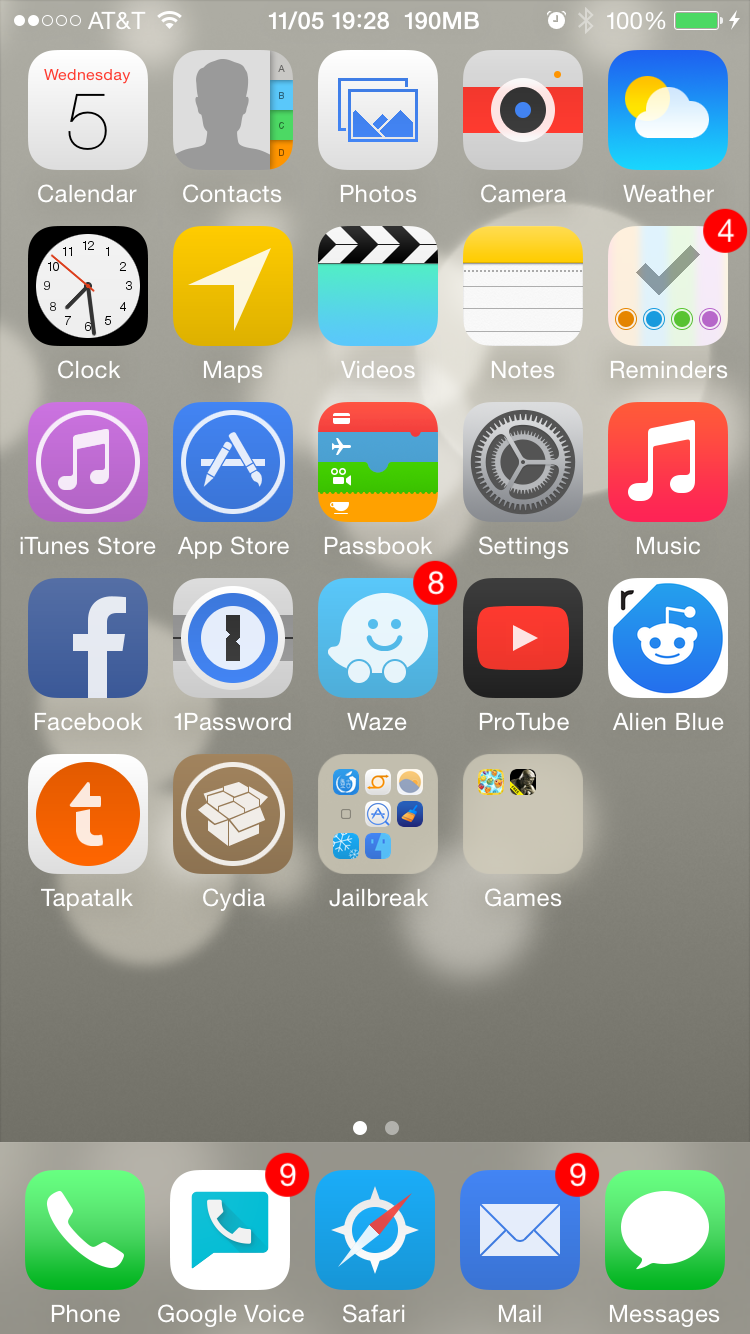Open the App Store
Image resolution: width=750 pixels, height=1334 pixels.
coord(233,462)
